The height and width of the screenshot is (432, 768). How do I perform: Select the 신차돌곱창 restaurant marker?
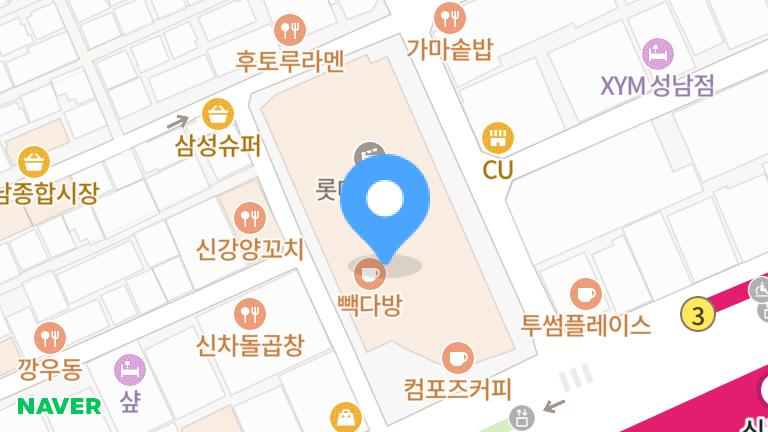point(250,314)
